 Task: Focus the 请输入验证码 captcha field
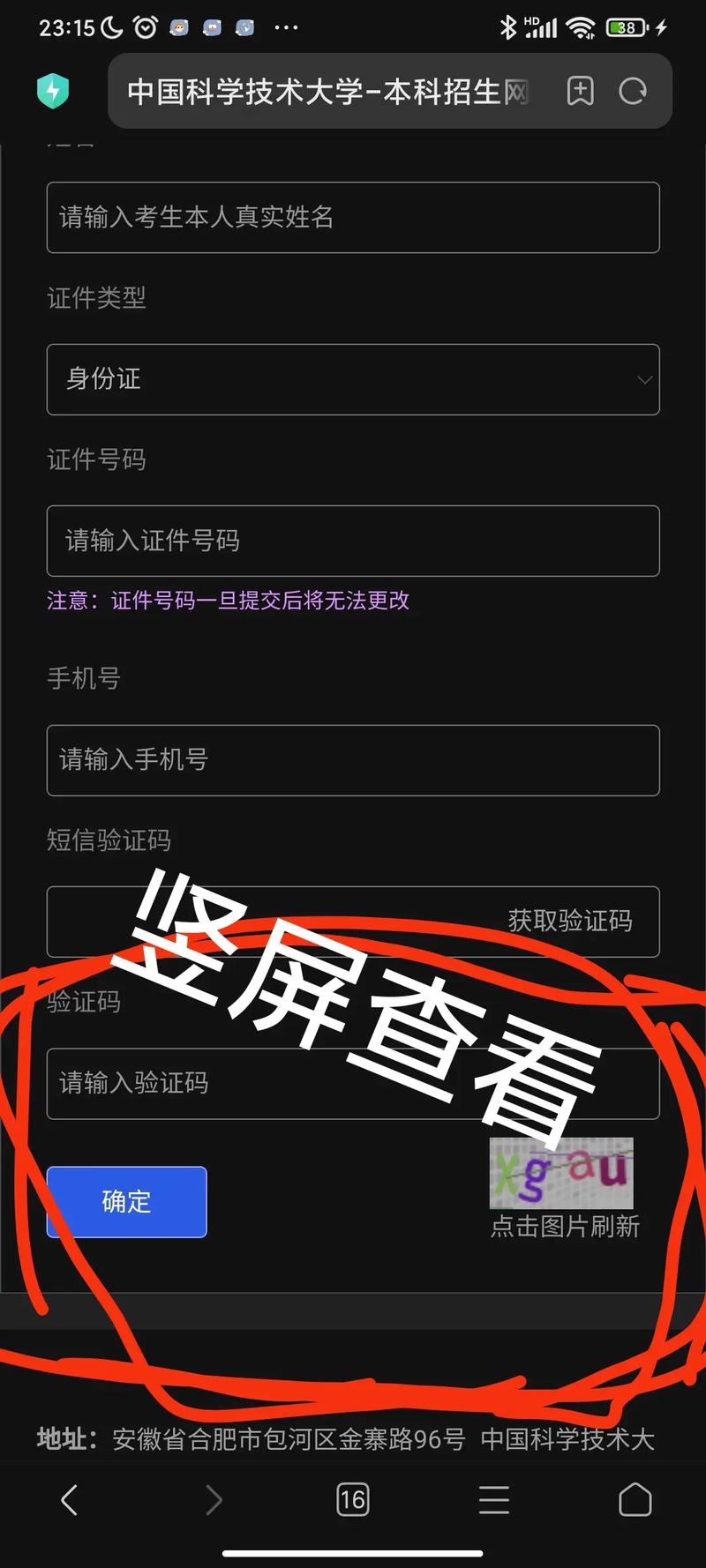pyautogui.click(x=265, y=1084)
